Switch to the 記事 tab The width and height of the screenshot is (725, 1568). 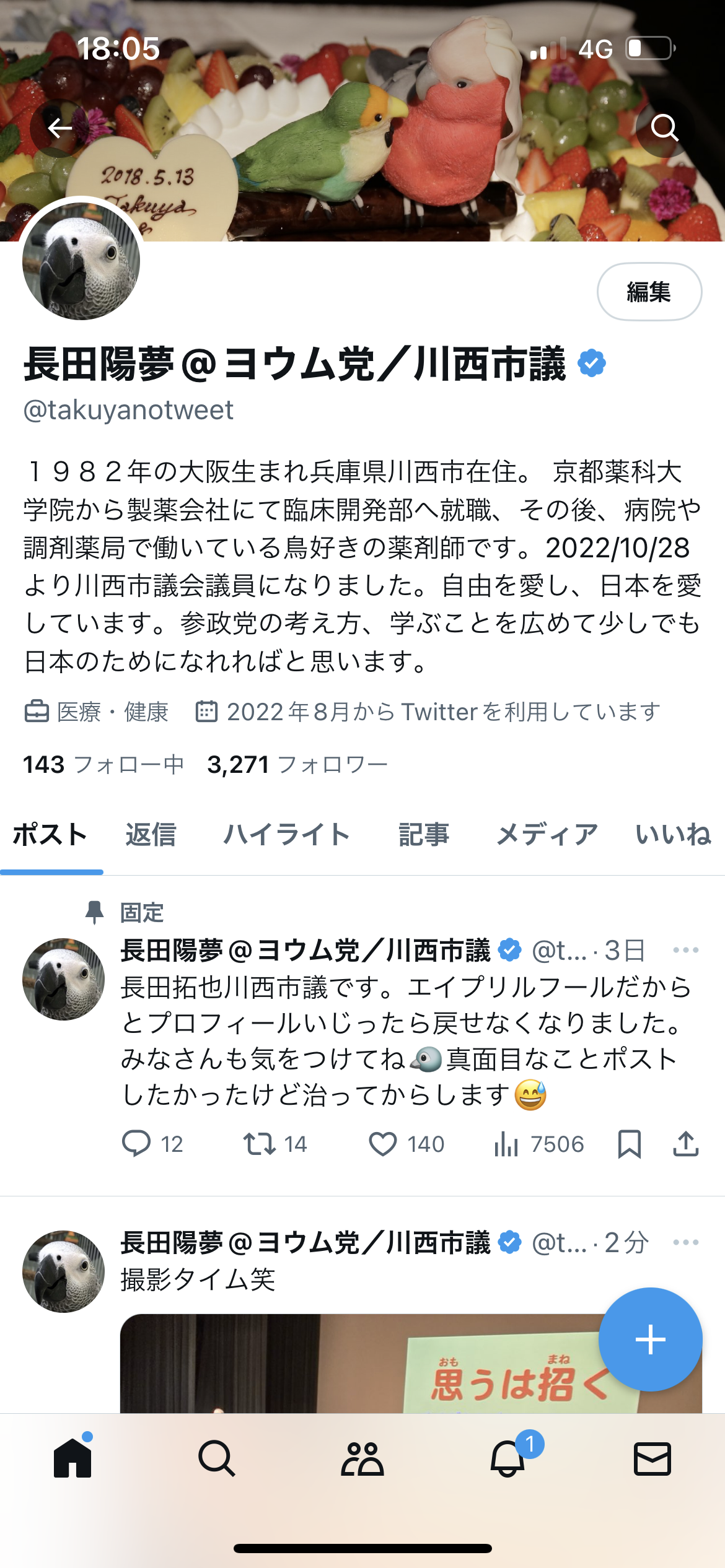[424, 834]
